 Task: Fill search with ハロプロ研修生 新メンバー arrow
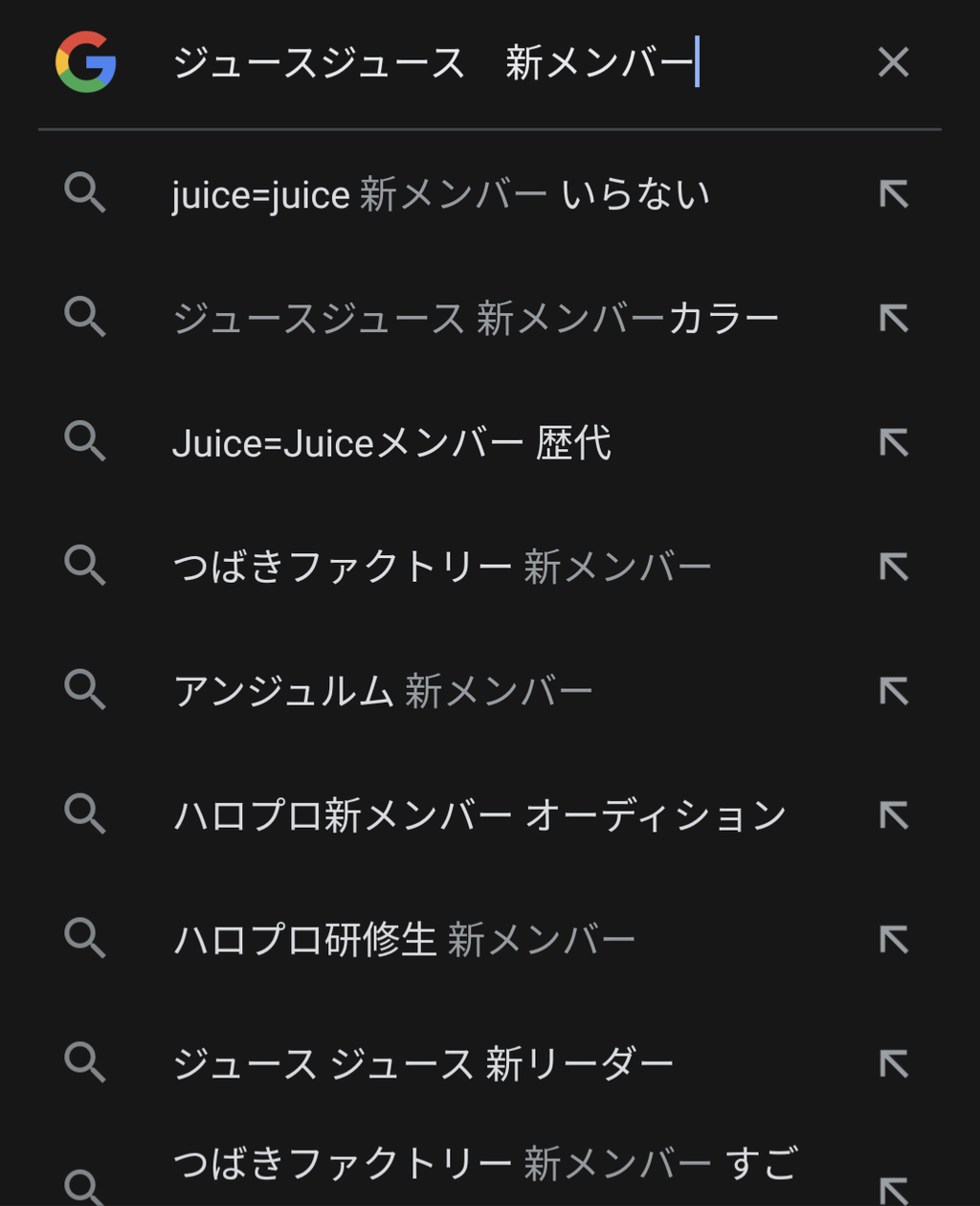click(893, 940)
